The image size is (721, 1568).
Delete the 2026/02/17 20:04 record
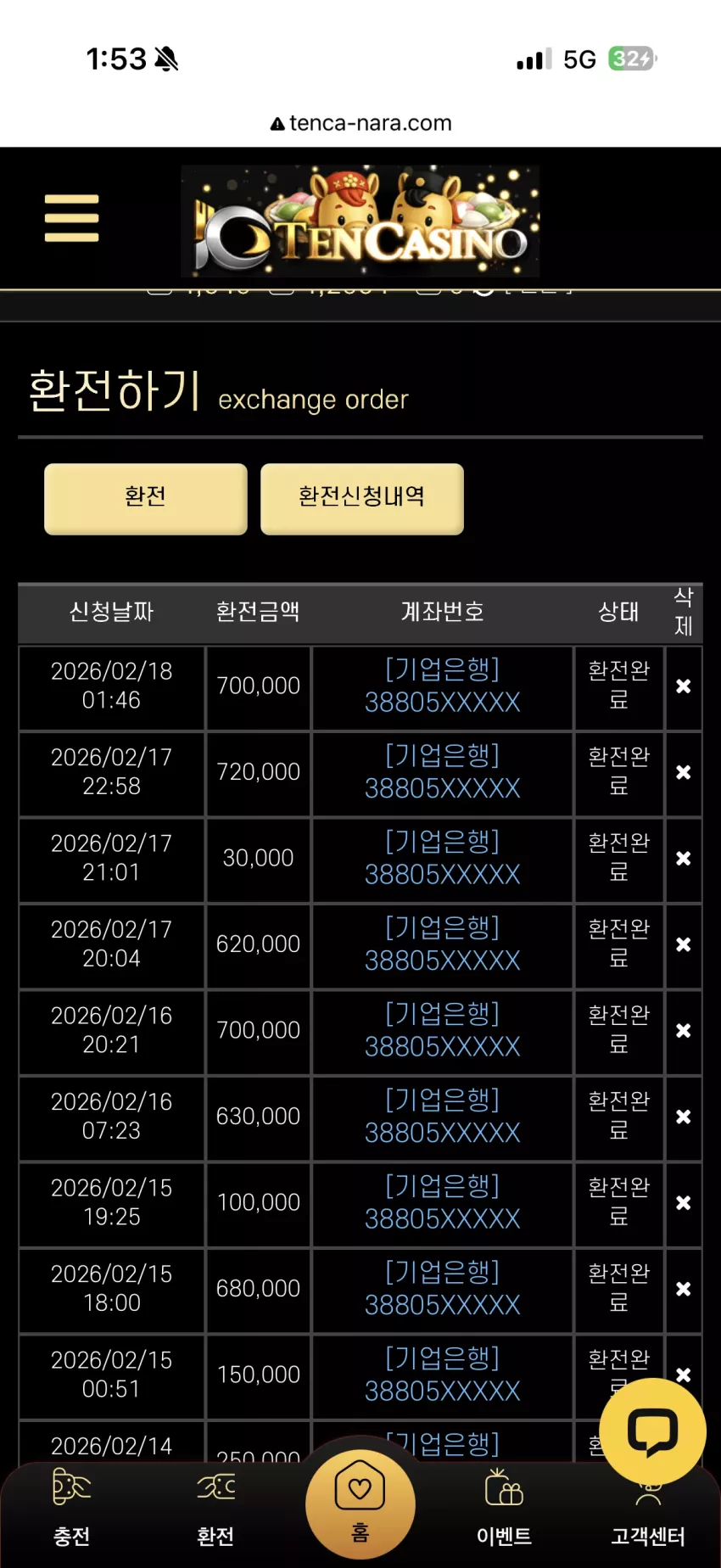click(684, 944)
